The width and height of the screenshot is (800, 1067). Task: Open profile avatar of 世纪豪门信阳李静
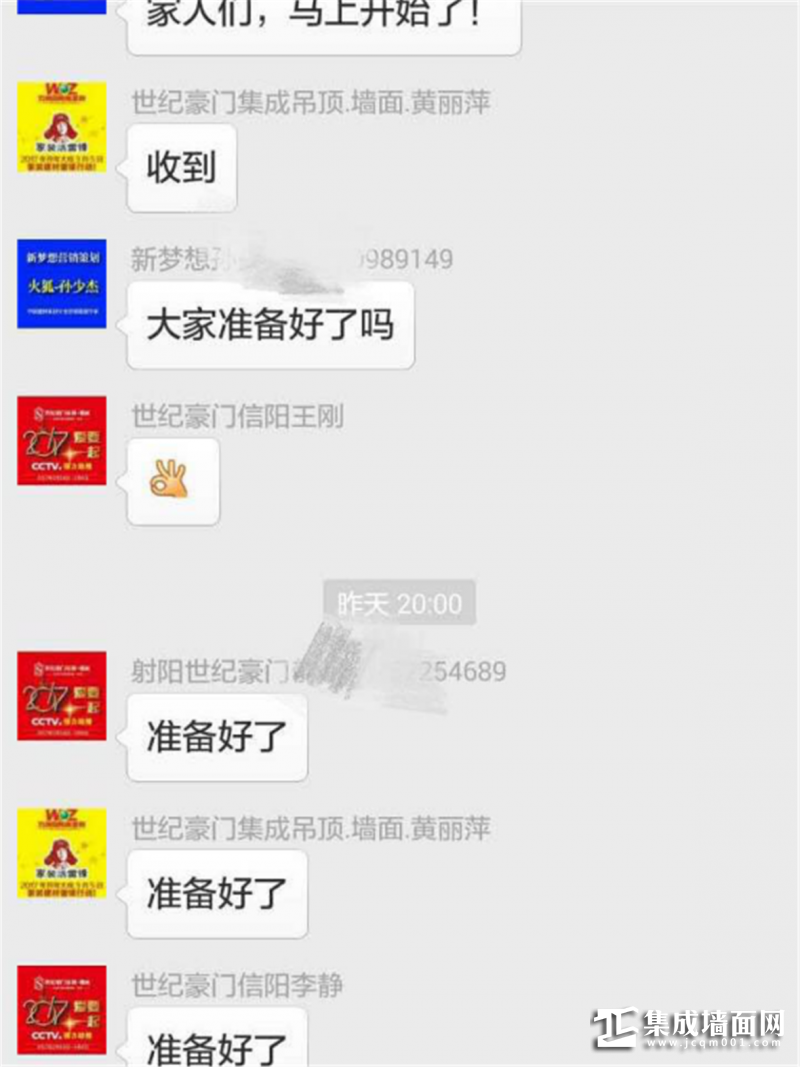tap(61, 1010)
